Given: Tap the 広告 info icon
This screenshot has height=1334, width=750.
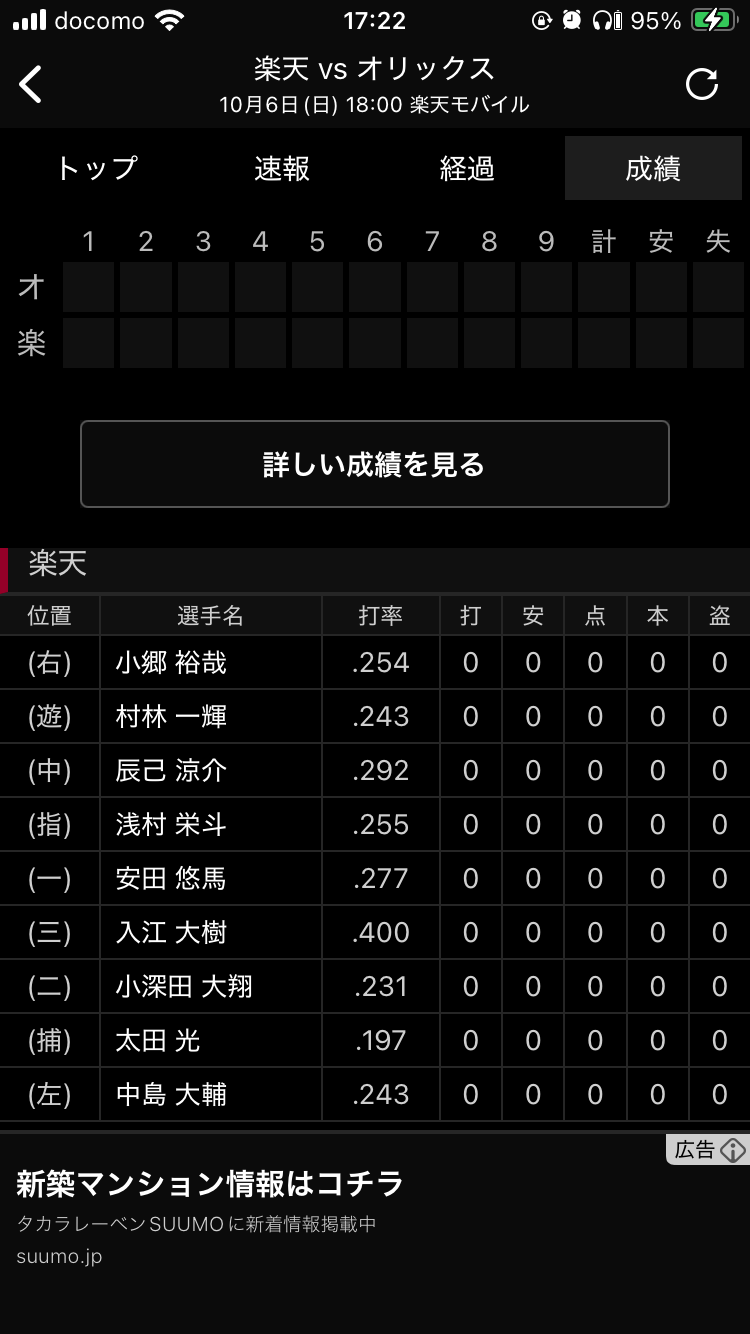Looking at the screenshot, I should (x=707, y=1150).
